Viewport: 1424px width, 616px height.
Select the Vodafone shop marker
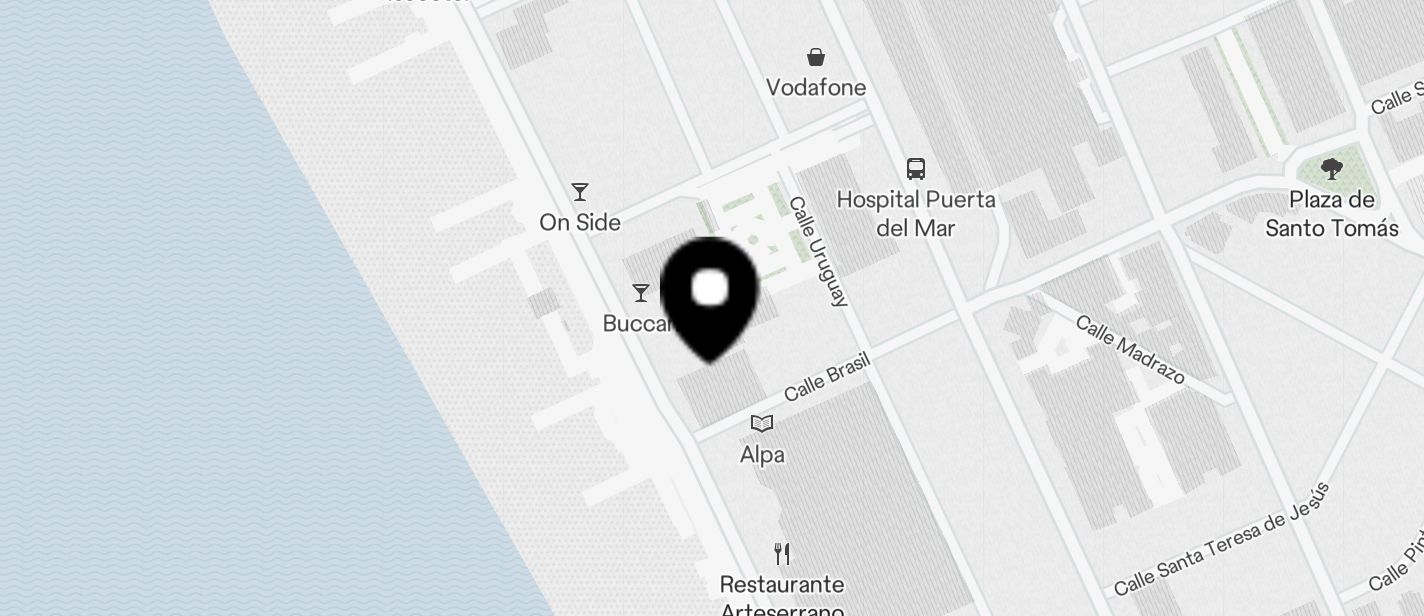816,58
